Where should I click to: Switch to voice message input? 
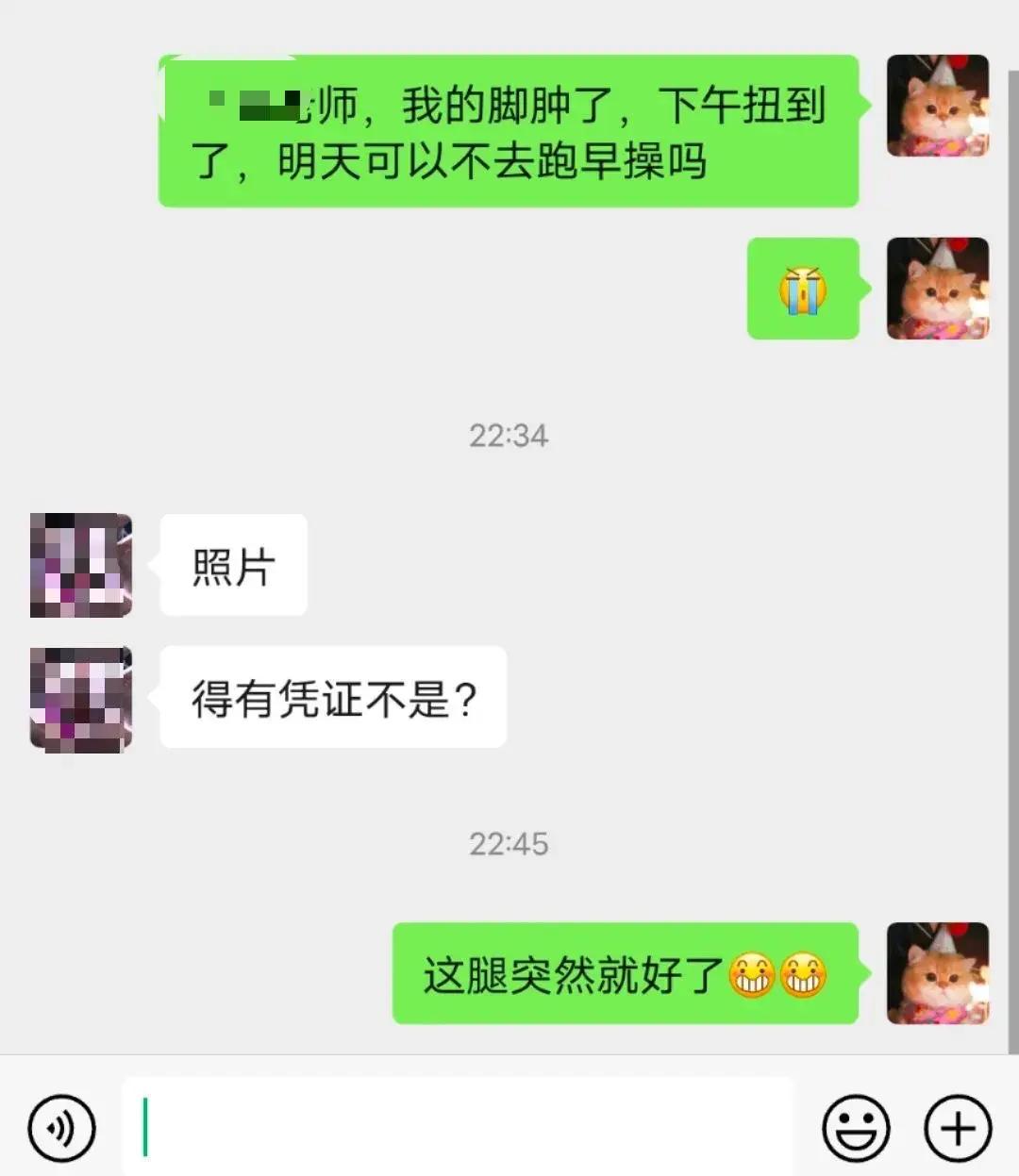coord(62,1128)
